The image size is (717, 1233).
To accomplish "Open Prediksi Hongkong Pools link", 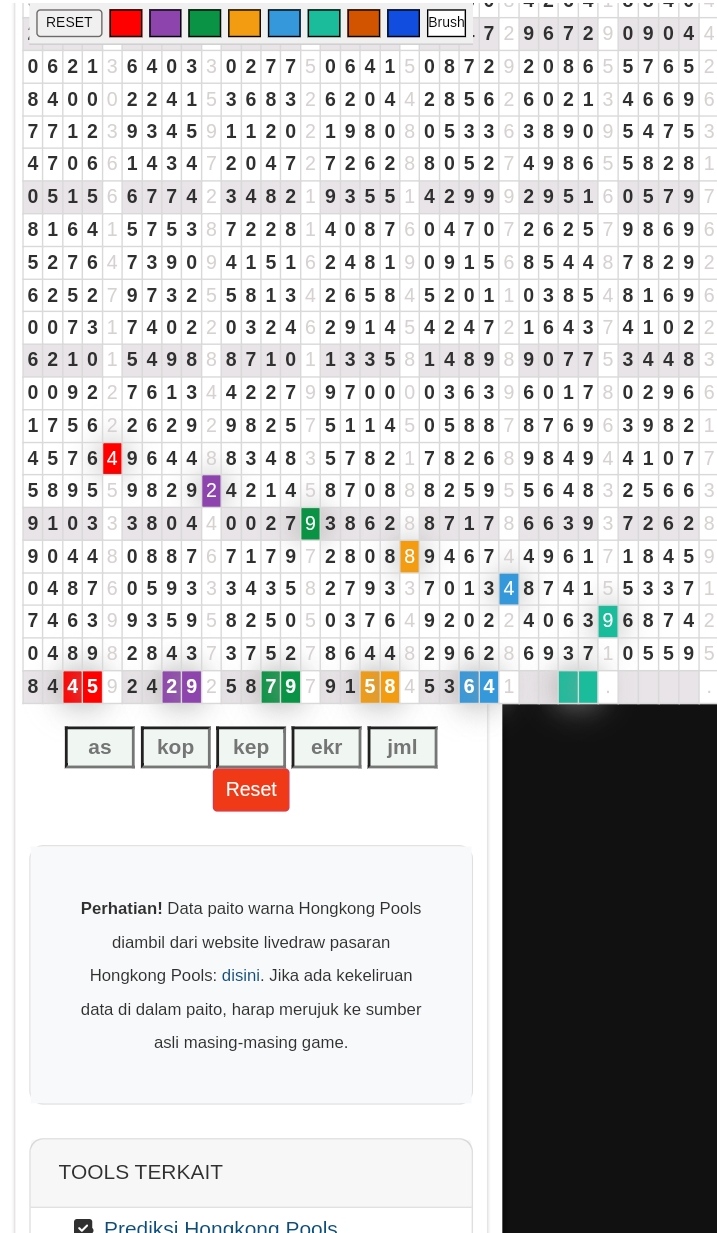I will point(220,1226).
